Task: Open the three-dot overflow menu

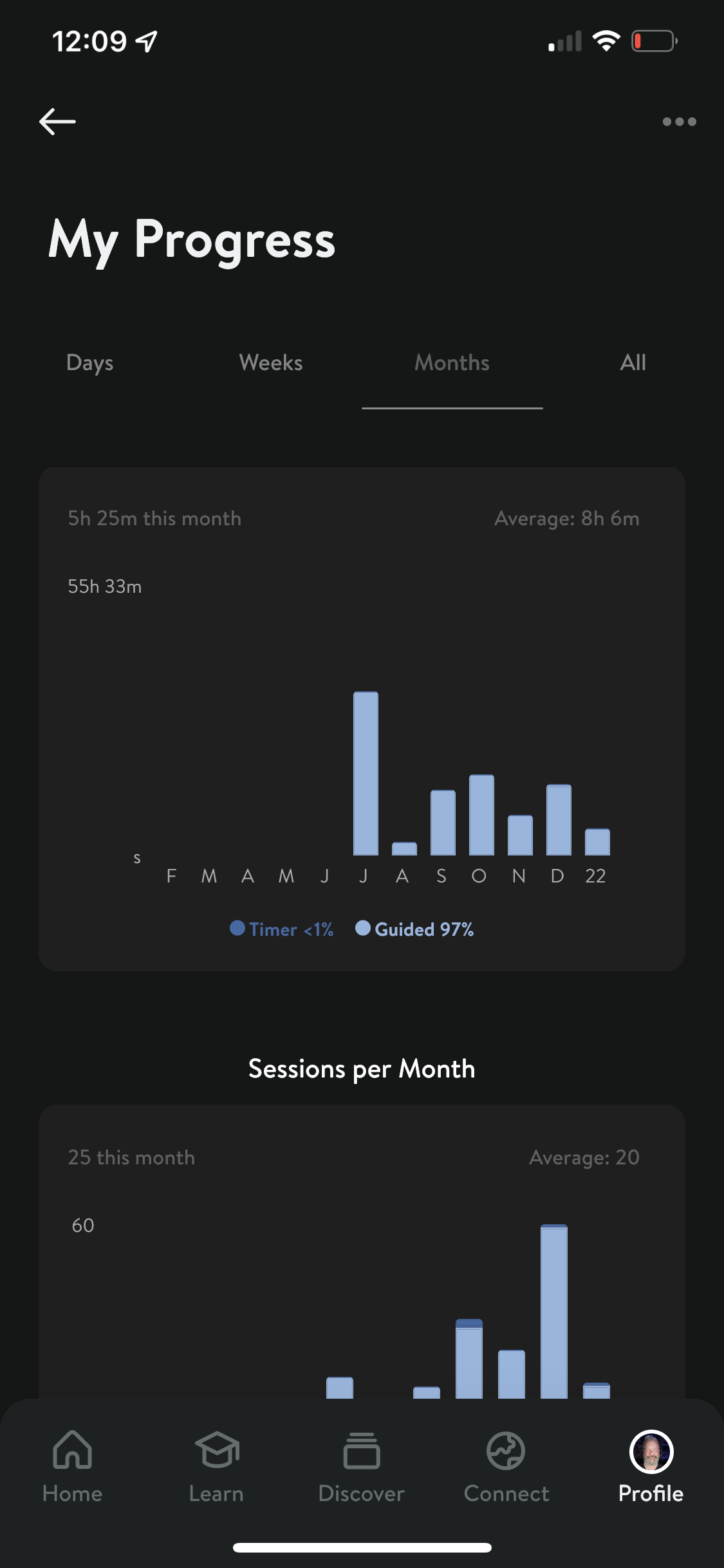Action: coord(679,122)
